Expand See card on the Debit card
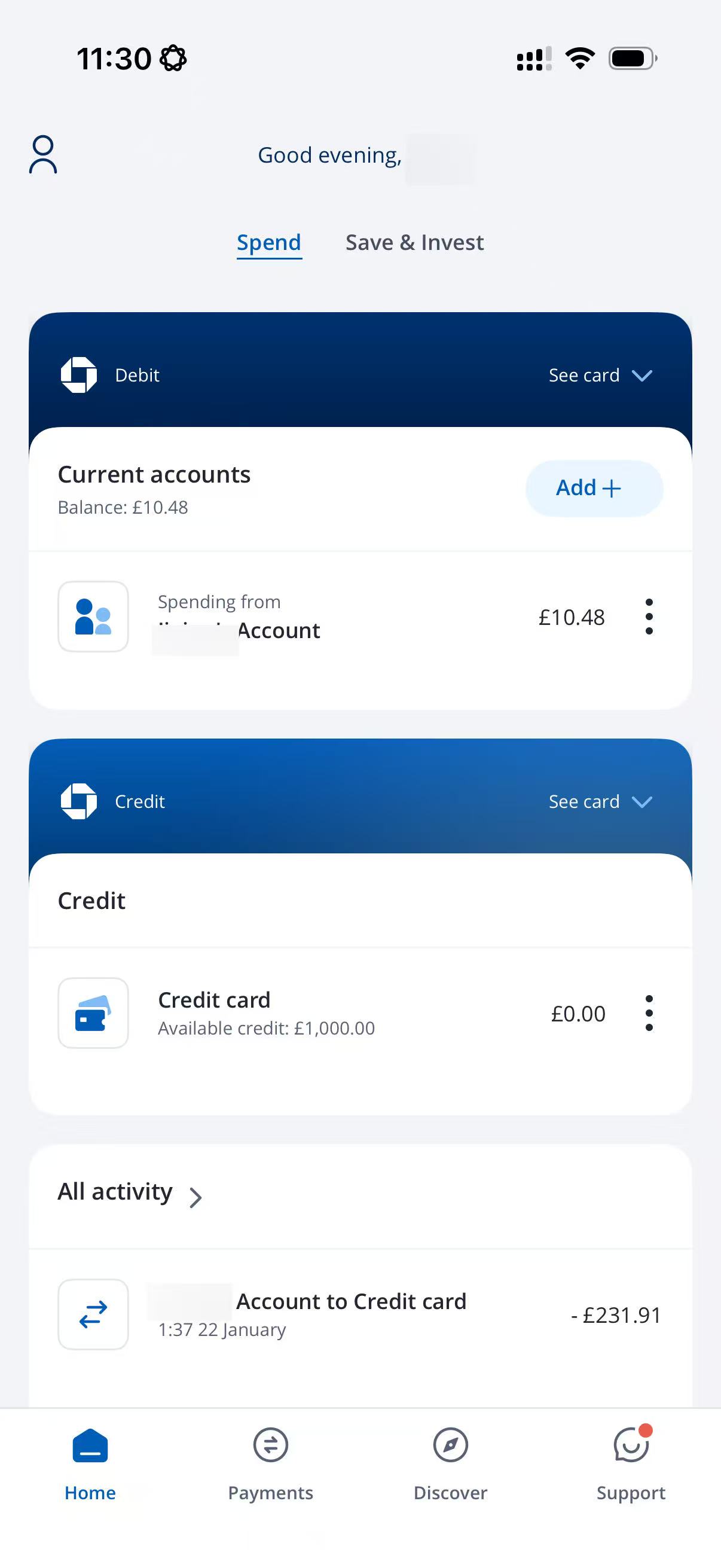The width and height of the screenshot is (721, 1568). click(599, 375)
